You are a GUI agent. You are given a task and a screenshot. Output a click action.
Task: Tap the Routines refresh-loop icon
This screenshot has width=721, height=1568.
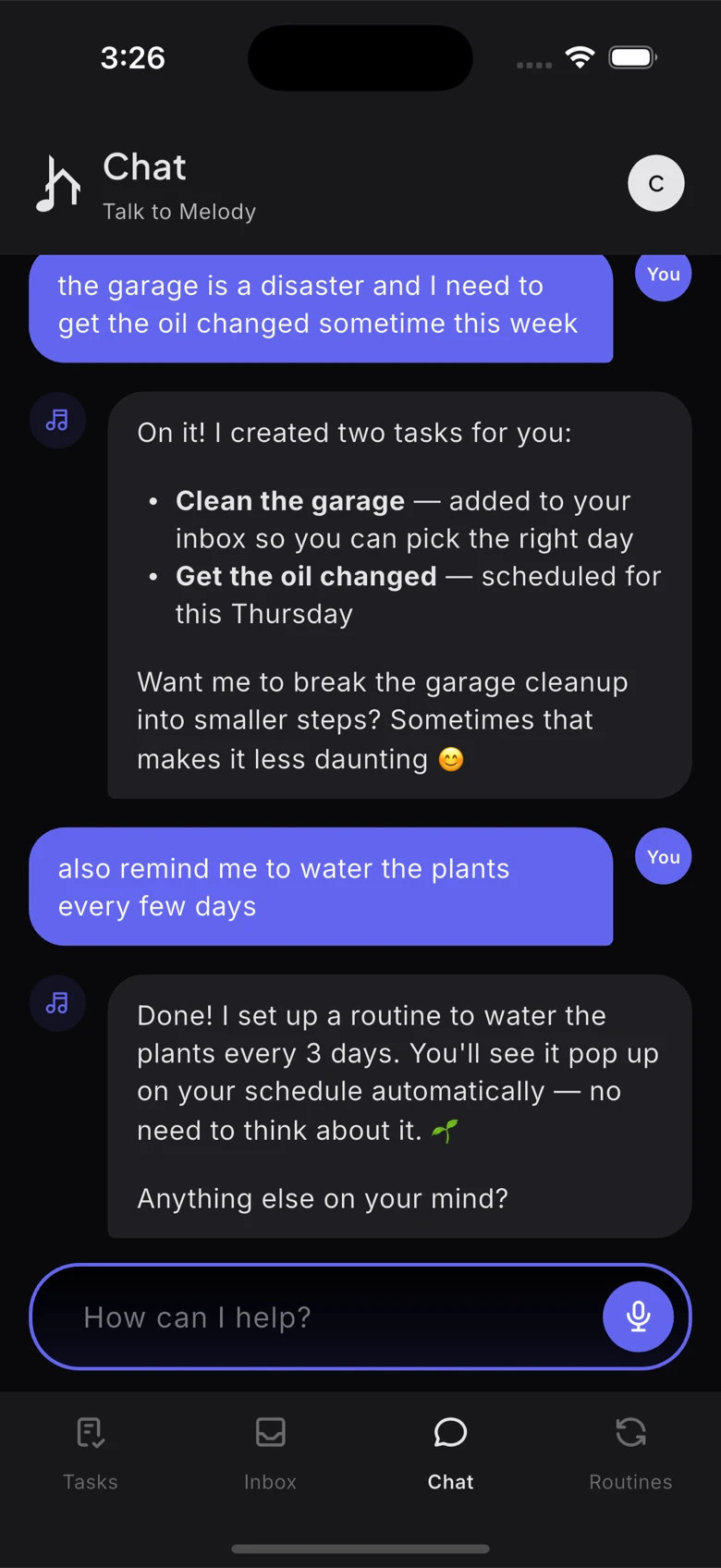(629, 1432)
